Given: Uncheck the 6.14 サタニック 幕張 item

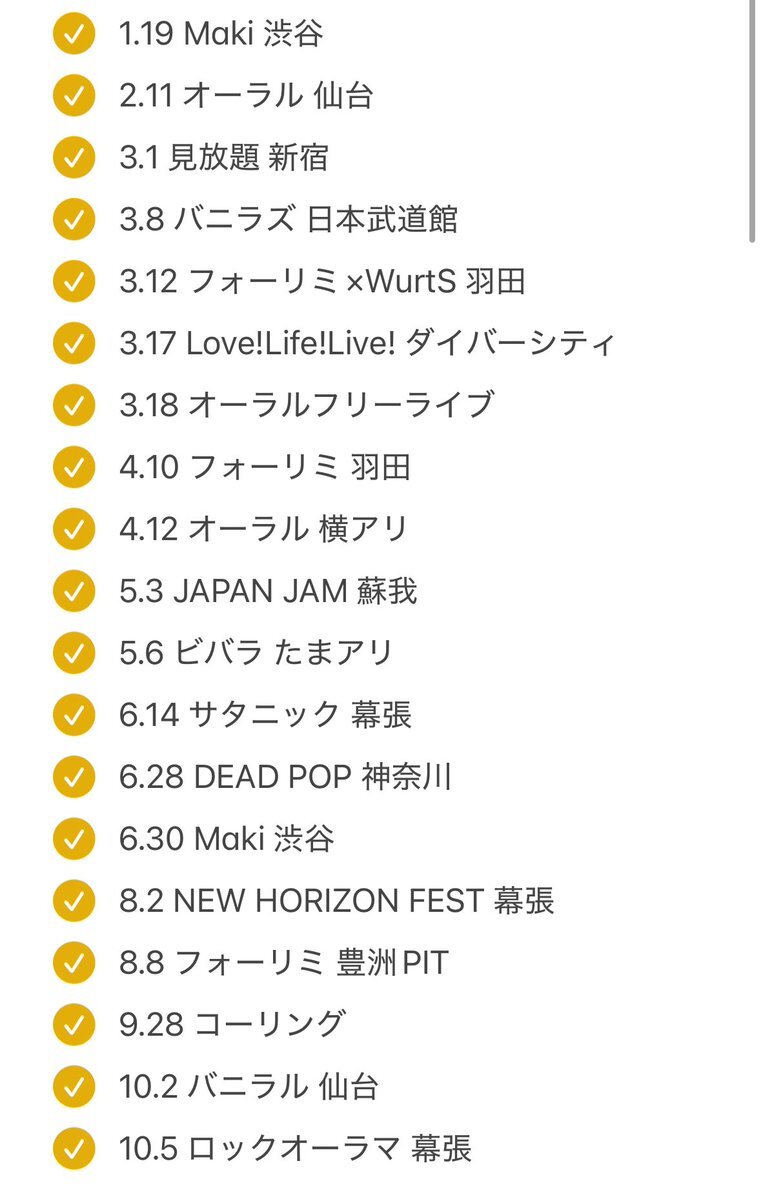Looking at the screenshot, I should pos(72,715).
